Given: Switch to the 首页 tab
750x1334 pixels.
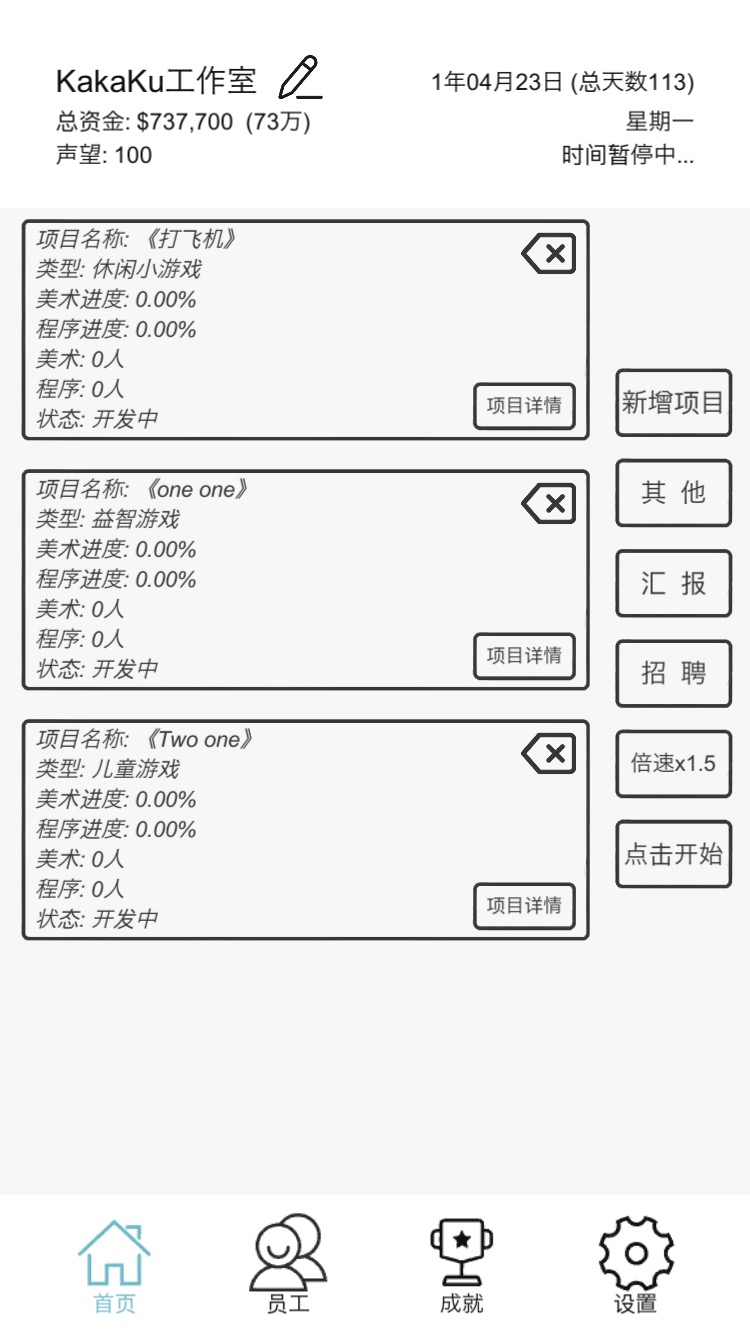Looking at the screenshot, I should pyautogui.click(x=114, y=1266).
